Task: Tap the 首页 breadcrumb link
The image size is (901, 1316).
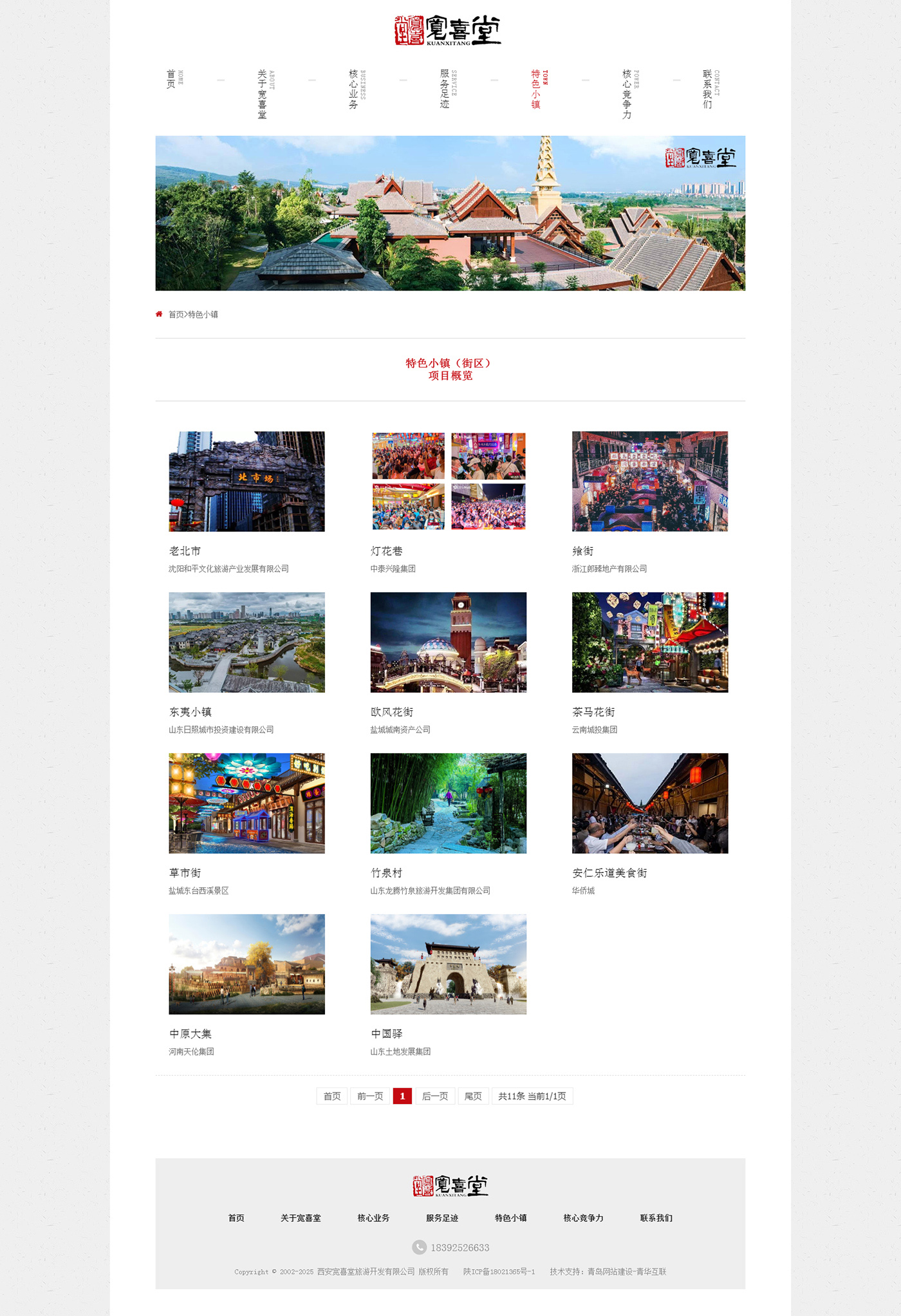Action: point(176,315)
